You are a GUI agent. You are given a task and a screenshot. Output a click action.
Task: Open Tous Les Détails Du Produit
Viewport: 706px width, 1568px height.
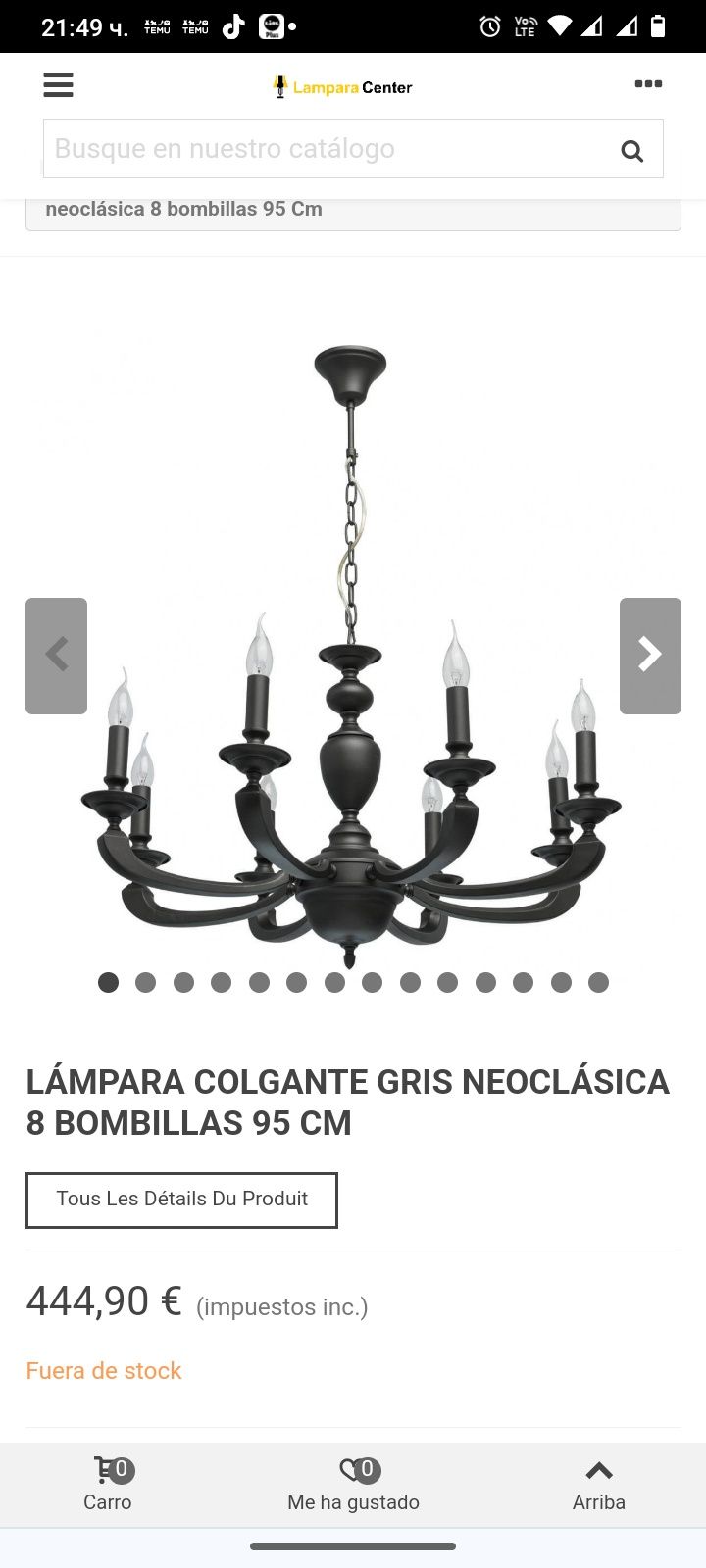coord(182,1200)
